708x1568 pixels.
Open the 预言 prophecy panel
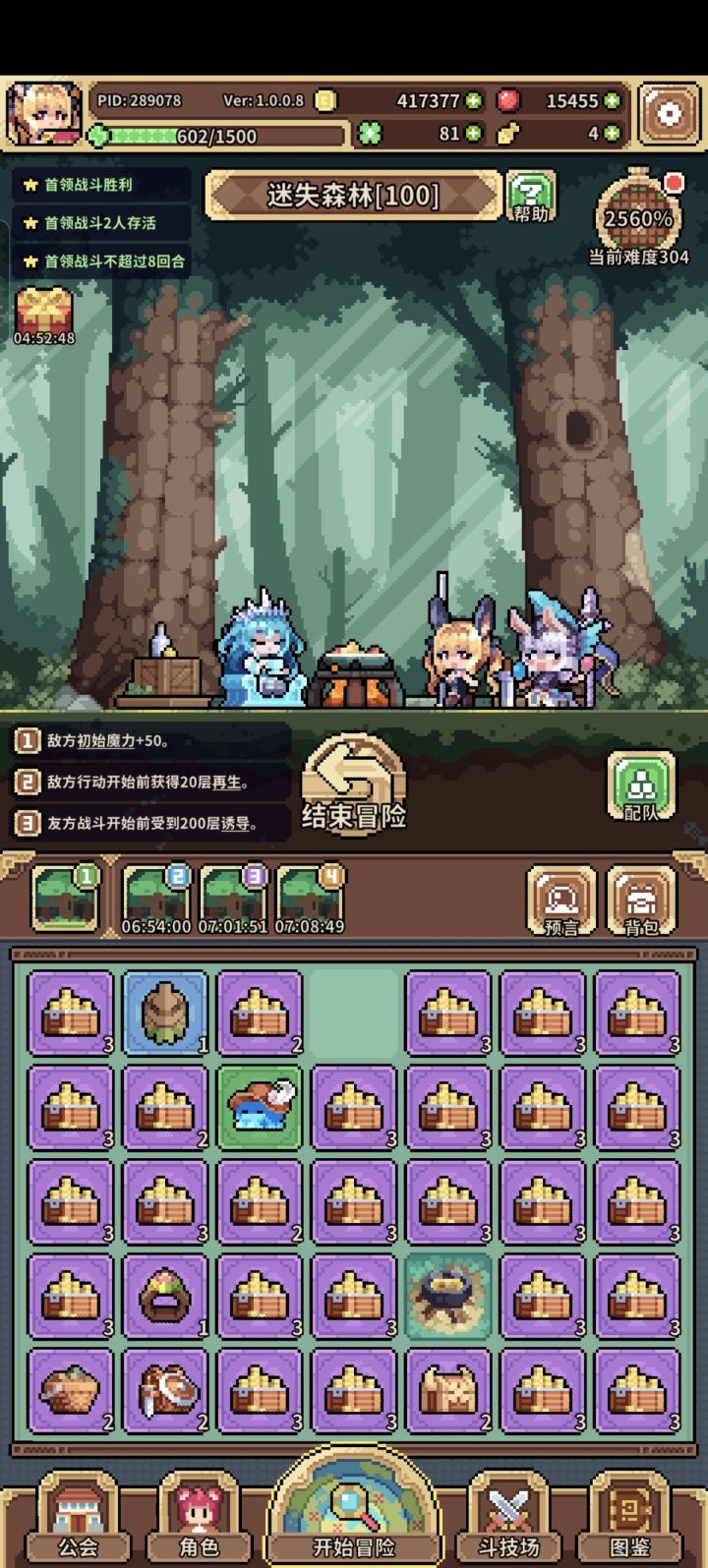[x=559, y=900]
